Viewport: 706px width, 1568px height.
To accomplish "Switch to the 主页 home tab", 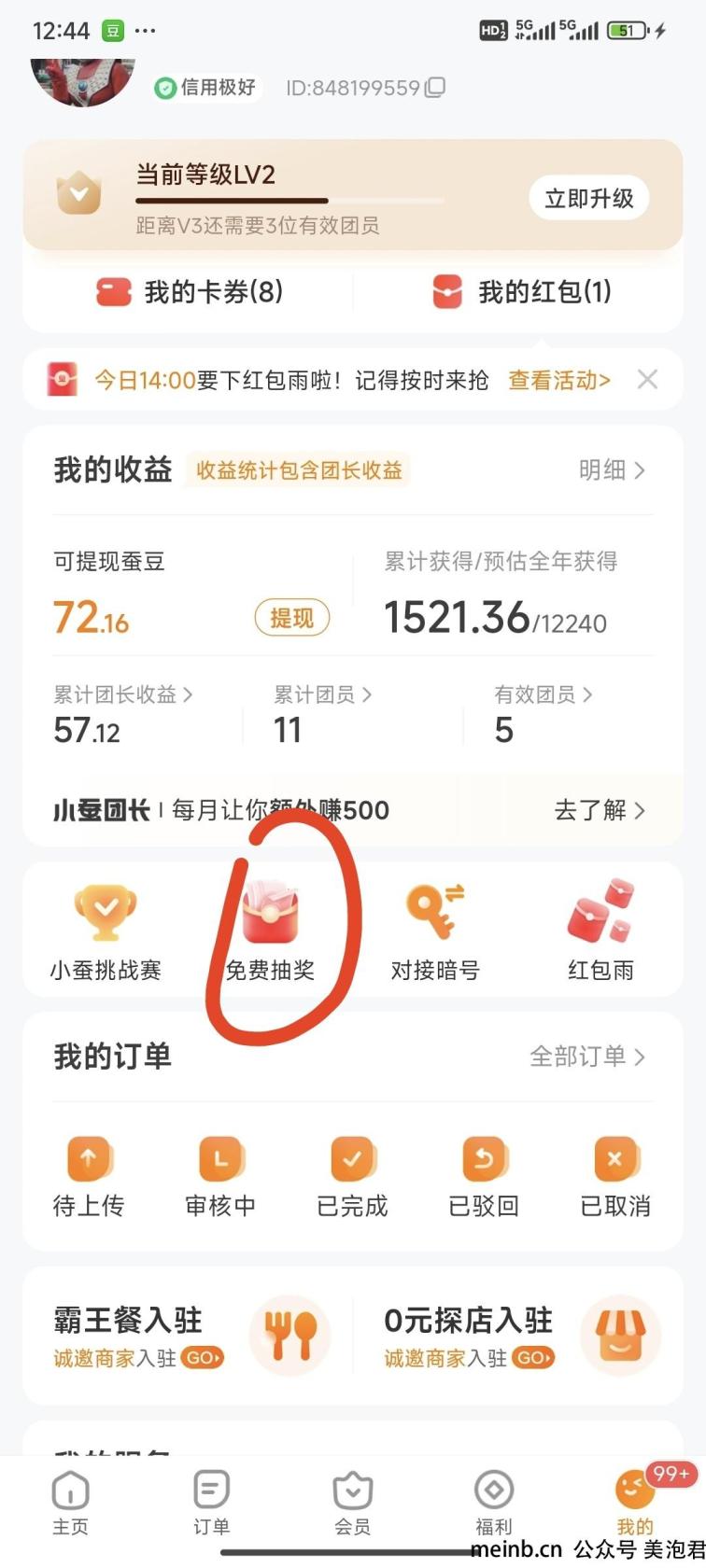I will point(70,1503).
